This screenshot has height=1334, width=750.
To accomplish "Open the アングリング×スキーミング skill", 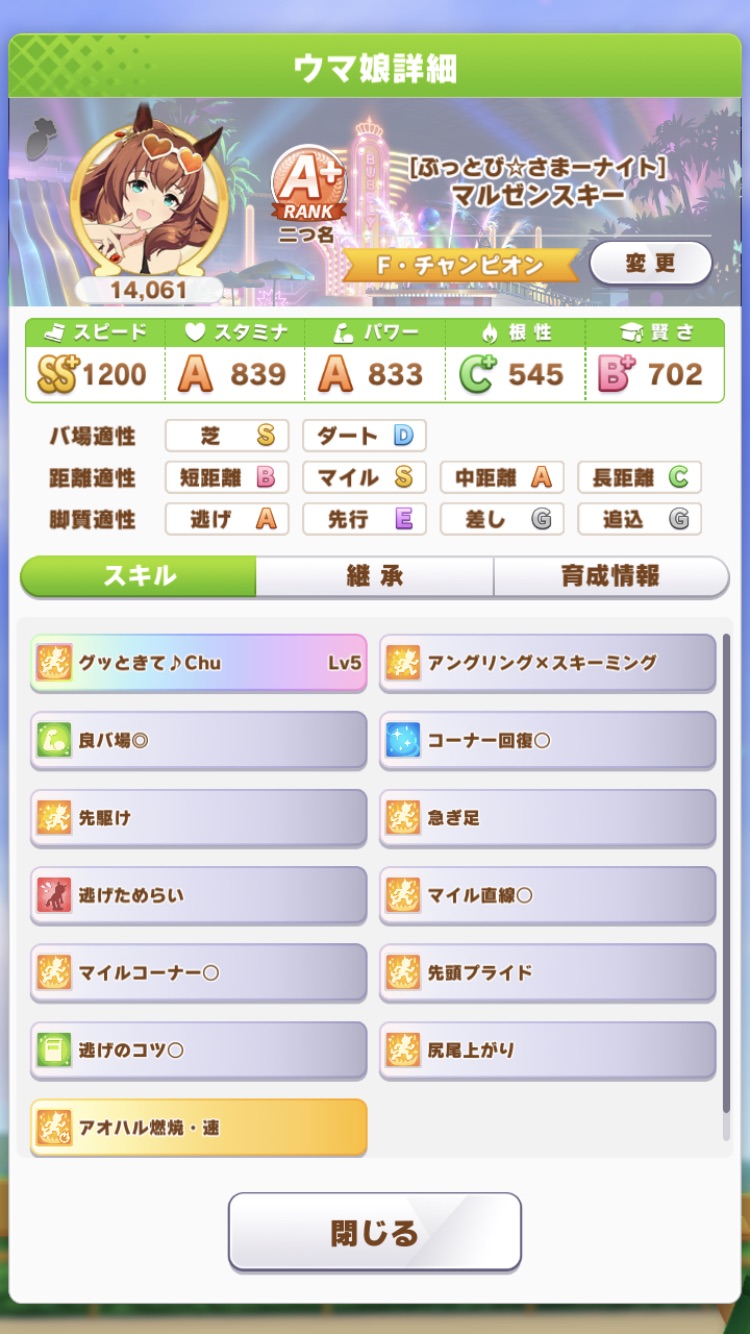I will click(548, 663).
